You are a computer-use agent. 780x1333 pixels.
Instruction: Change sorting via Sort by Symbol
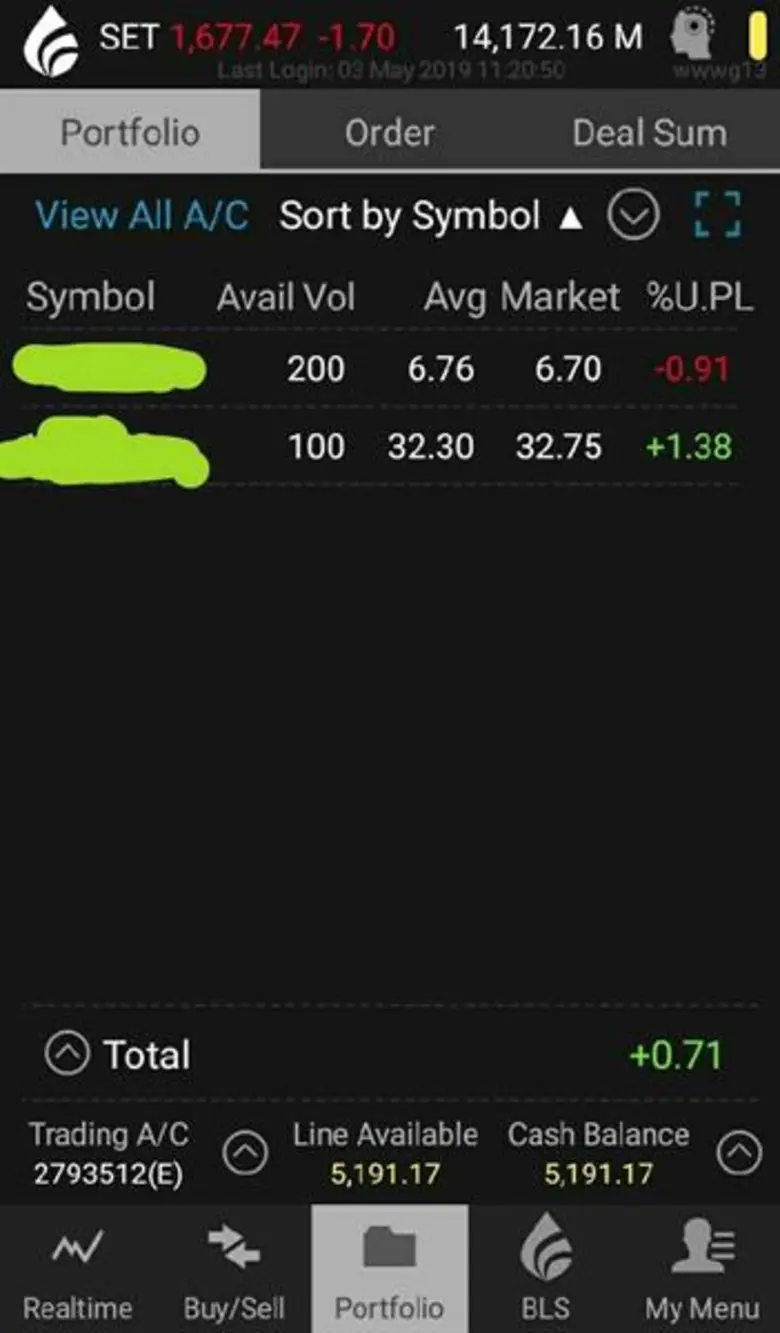pyautogui.click(x=430, y=216)
